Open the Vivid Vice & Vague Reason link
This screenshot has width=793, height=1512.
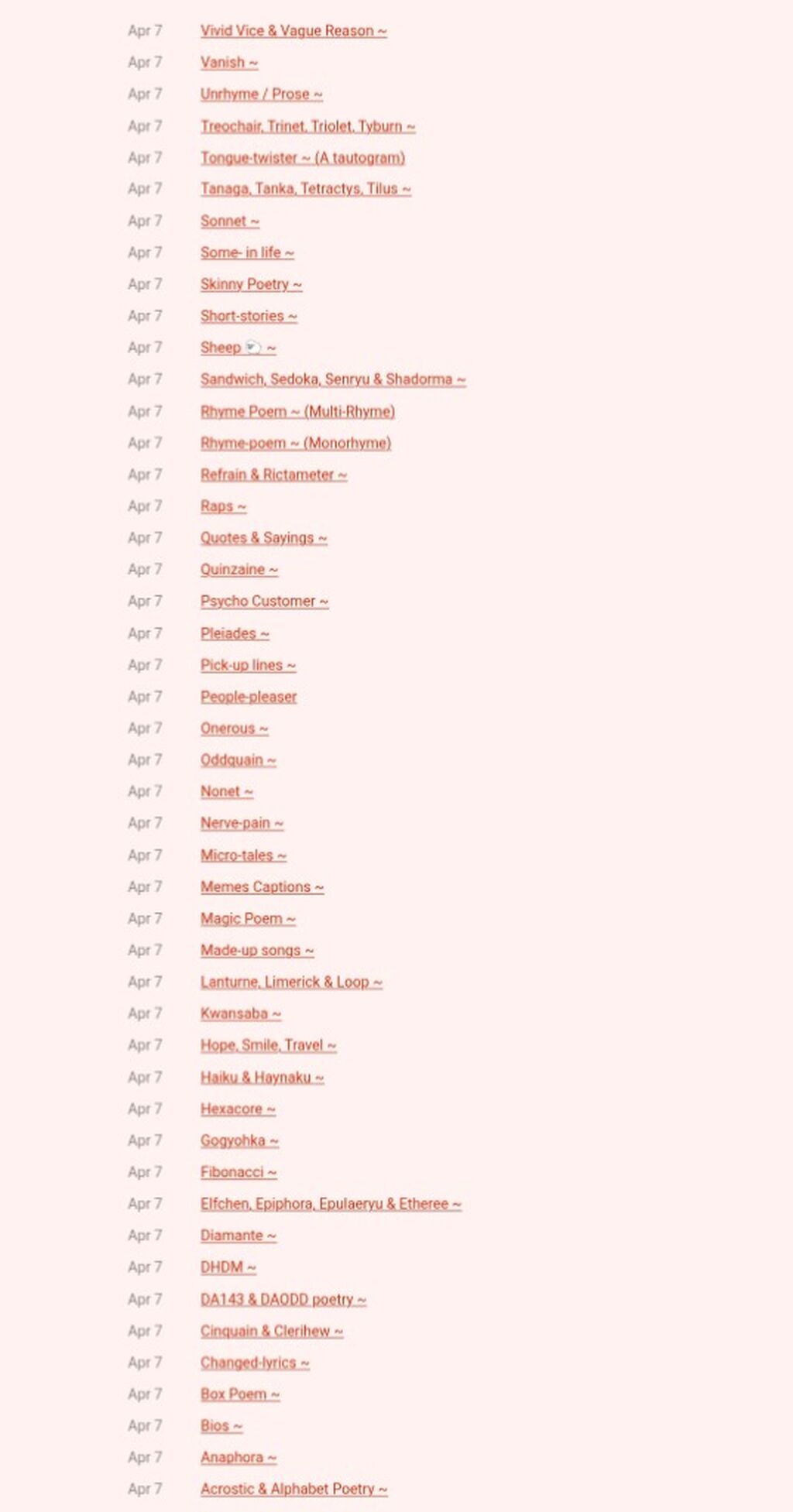(294, 31)
